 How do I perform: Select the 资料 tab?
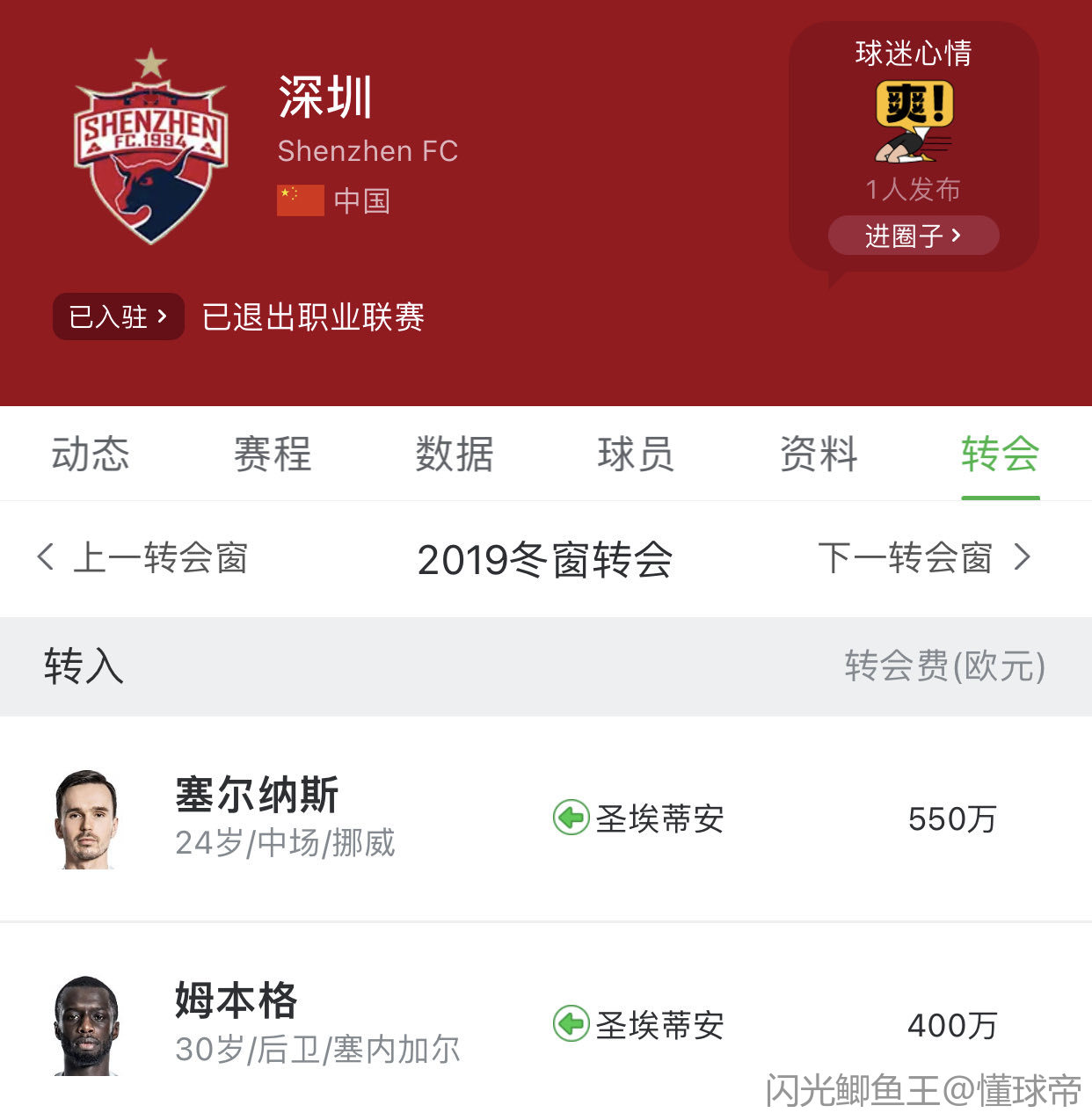819,455
